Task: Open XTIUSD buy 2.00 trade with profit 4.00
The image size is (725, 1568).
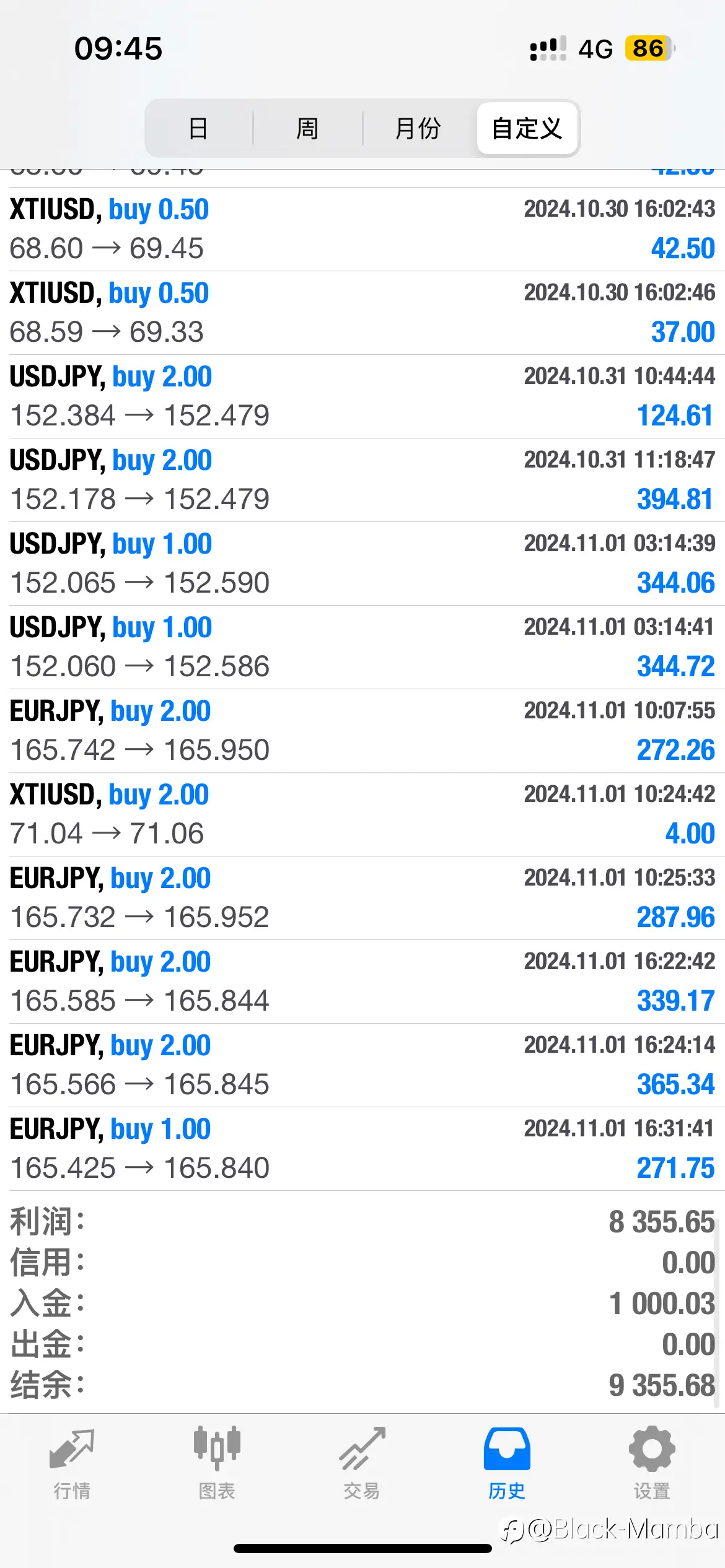Action: [362, 814]
